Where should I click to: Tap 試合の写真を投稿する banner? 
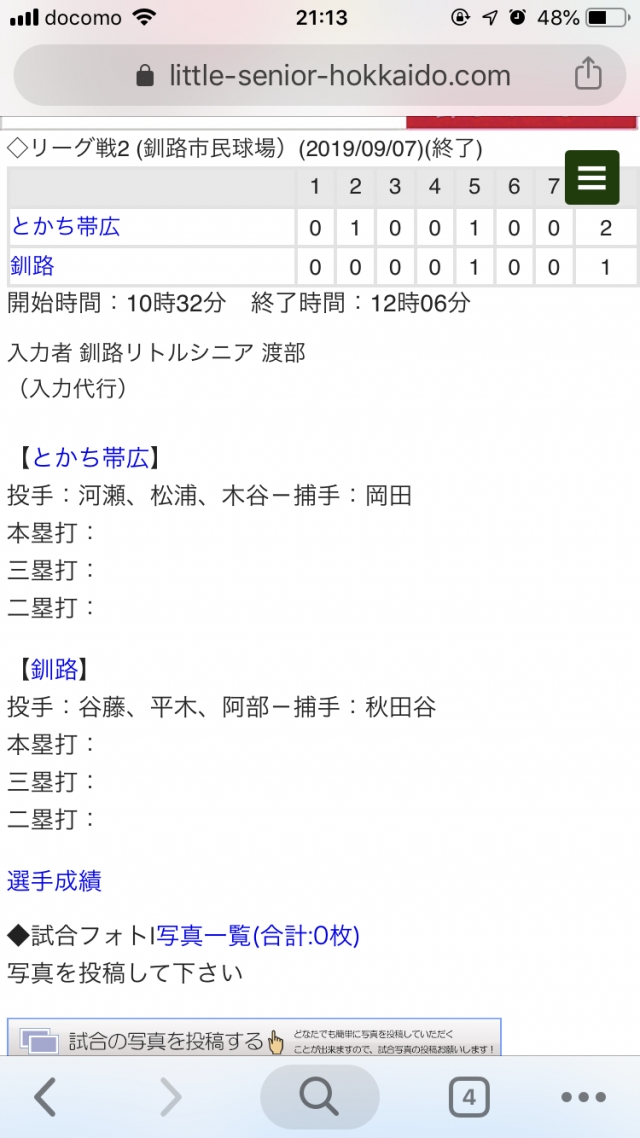tap(254, 1038)
